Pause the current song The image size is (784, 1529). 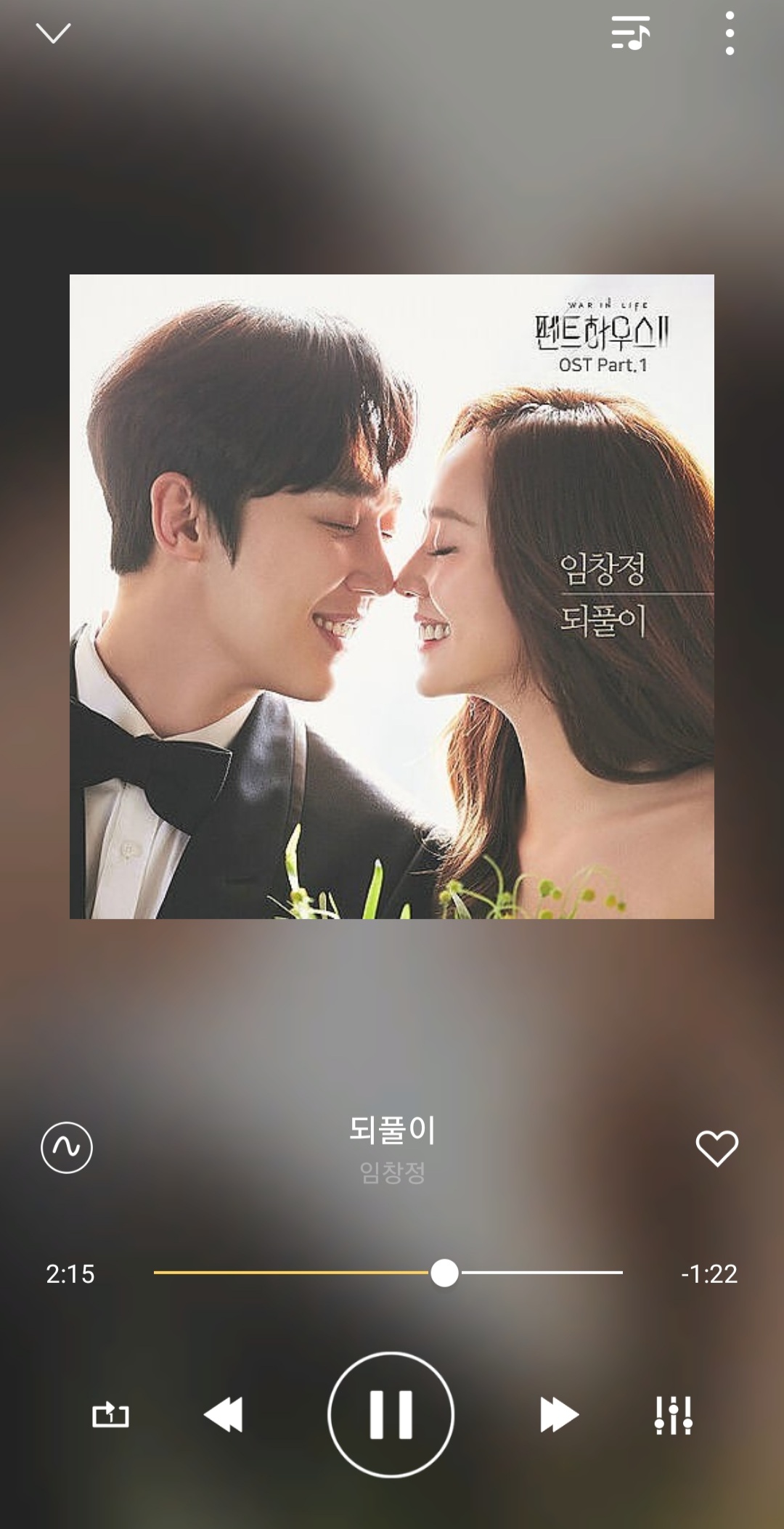(x=391, y=1414)
